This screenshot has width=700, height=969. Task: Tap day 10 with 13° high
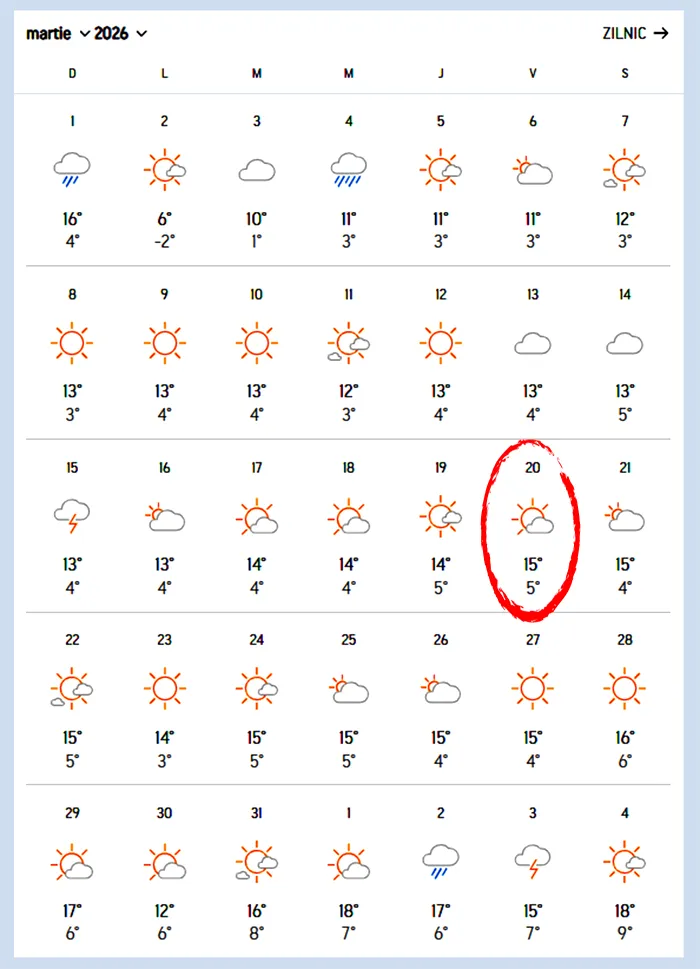point(257,352)
